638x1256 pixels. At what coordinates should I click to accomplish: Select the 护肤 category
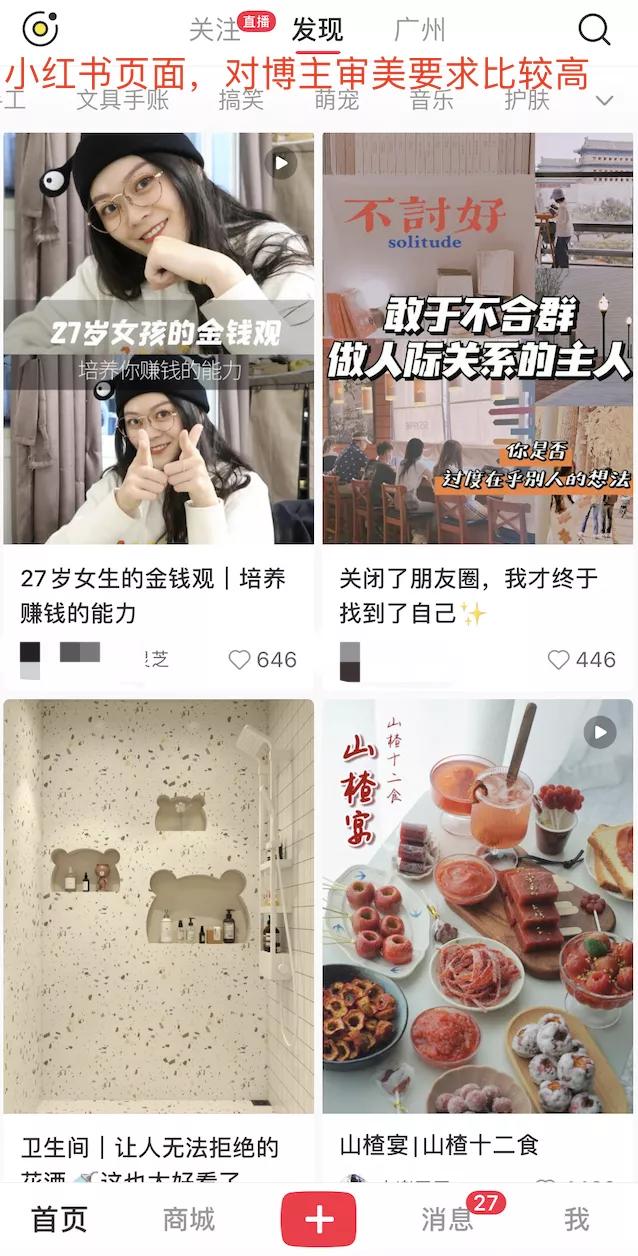pos(527,99)
